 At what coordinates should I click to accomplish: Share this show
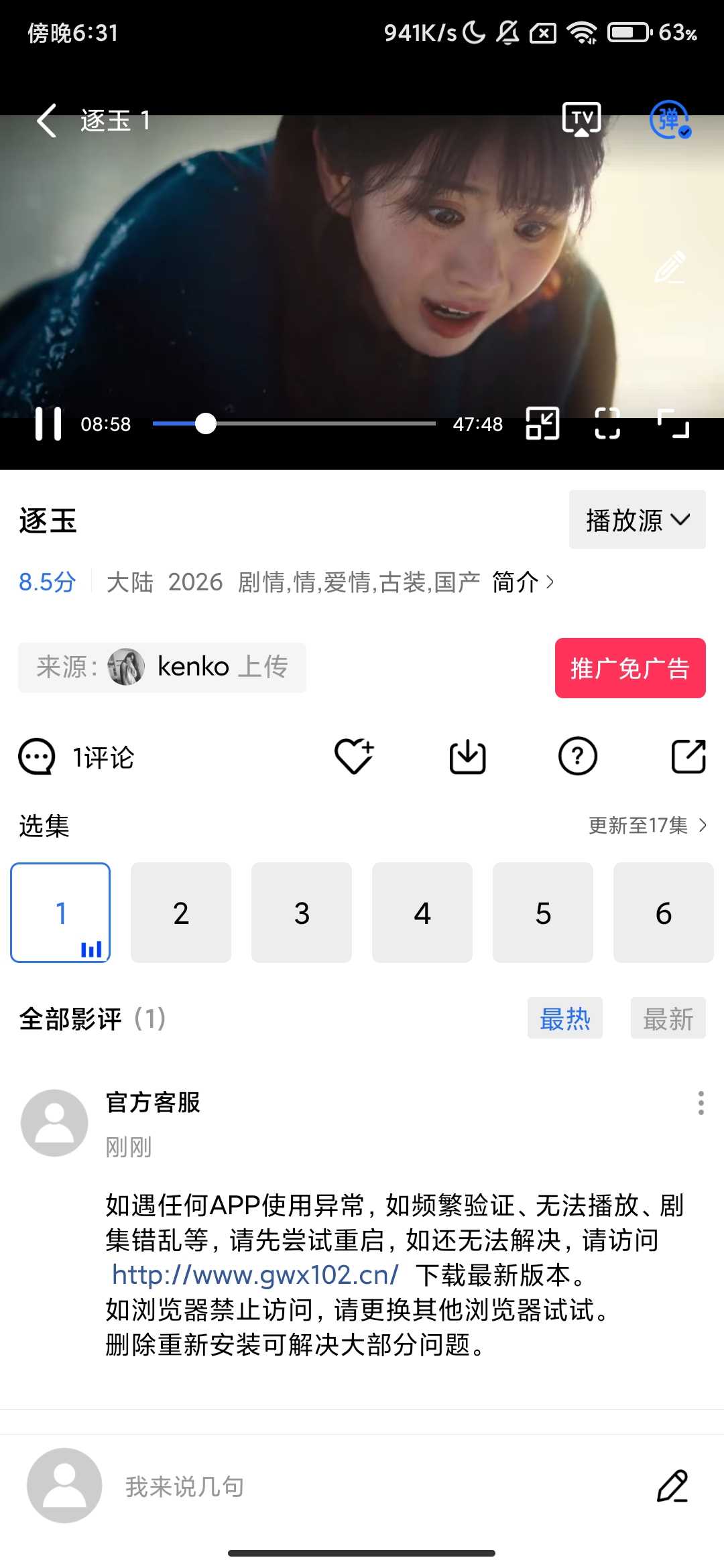point(688,757)
